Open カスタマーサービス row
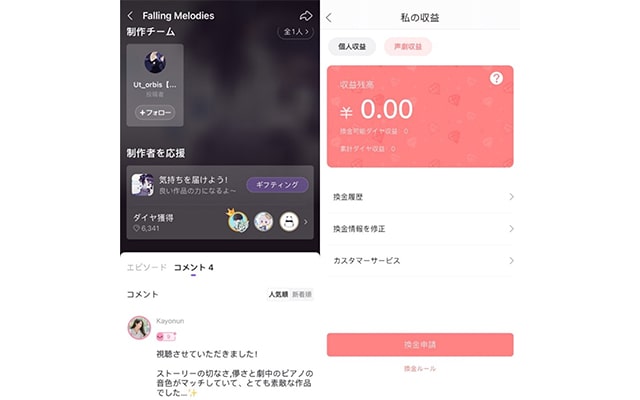The height and width of the screenshot is (400, 640). pyautogui.click(x=420, y=261)
